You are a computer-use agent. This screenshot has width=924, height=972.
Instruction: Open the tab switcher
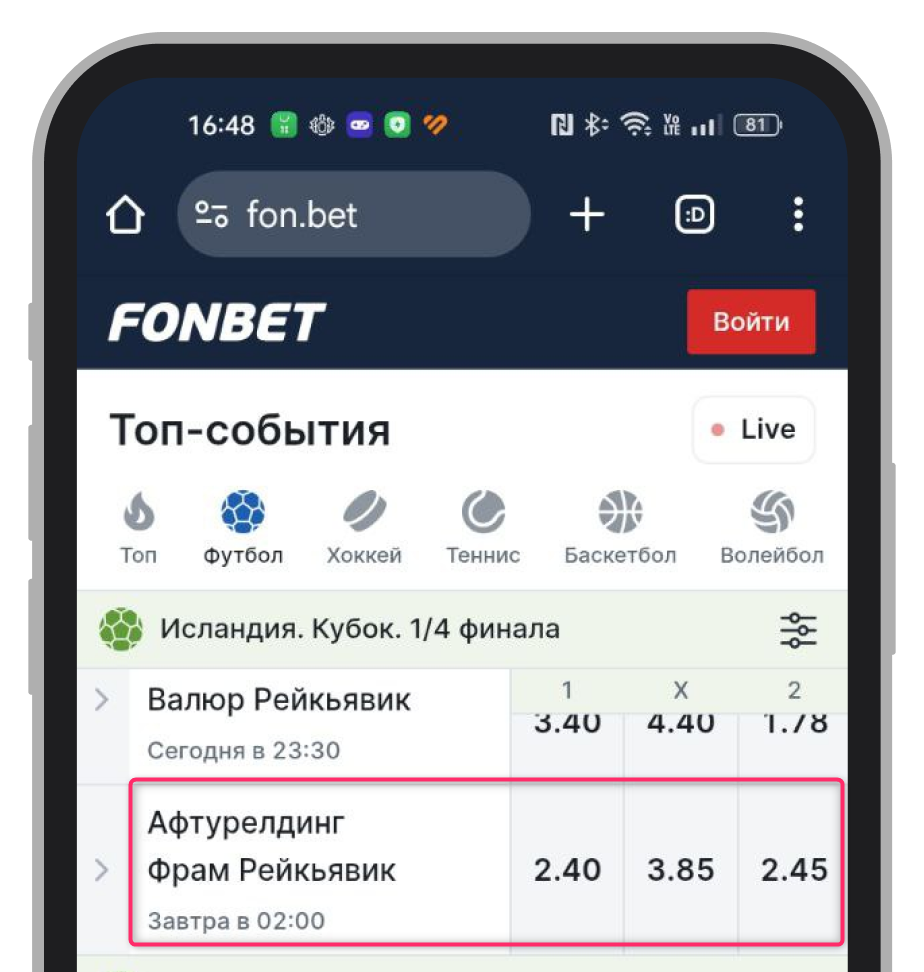tap(694, 215)
